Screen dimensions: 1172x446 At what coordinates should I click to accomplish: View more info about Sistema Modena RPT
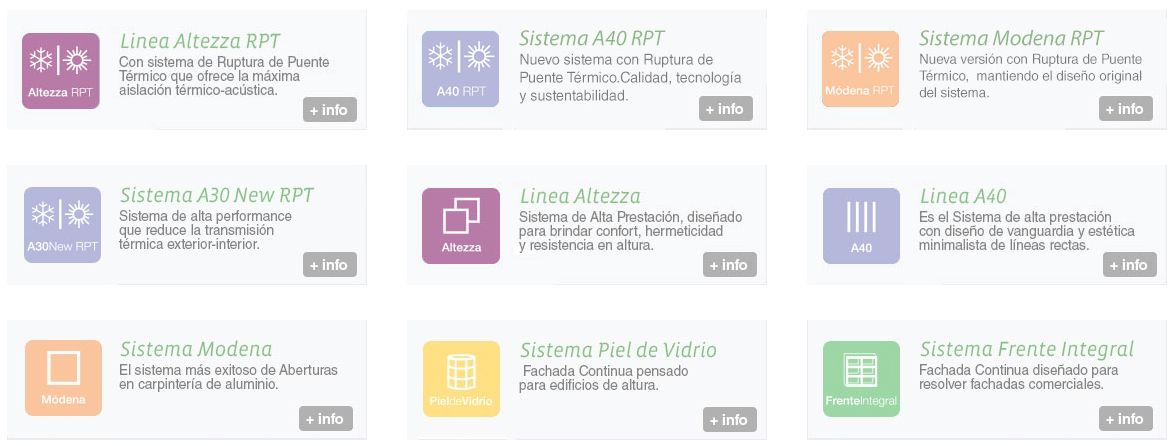(x=1125, y=109)
